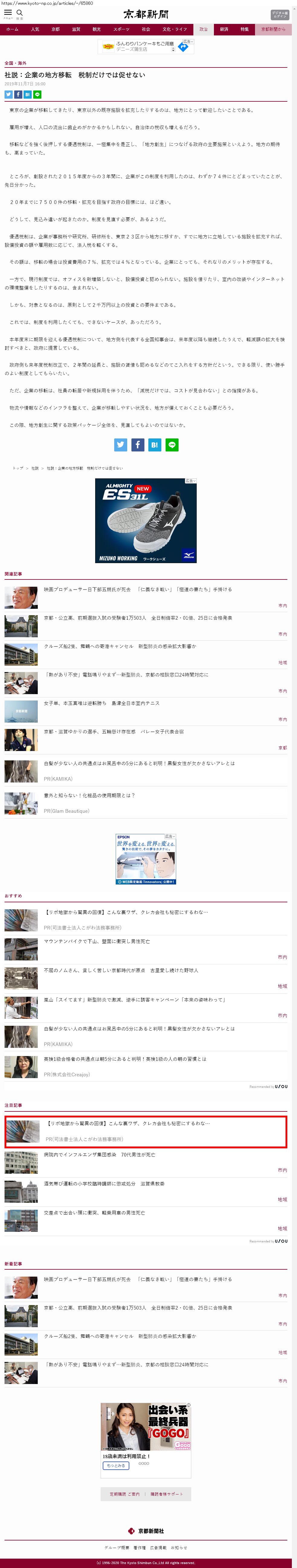Tap the デジタル版ログイン button
Image resolution: width=297 pixels, height=1568 pixels.
tap(279, 14)
